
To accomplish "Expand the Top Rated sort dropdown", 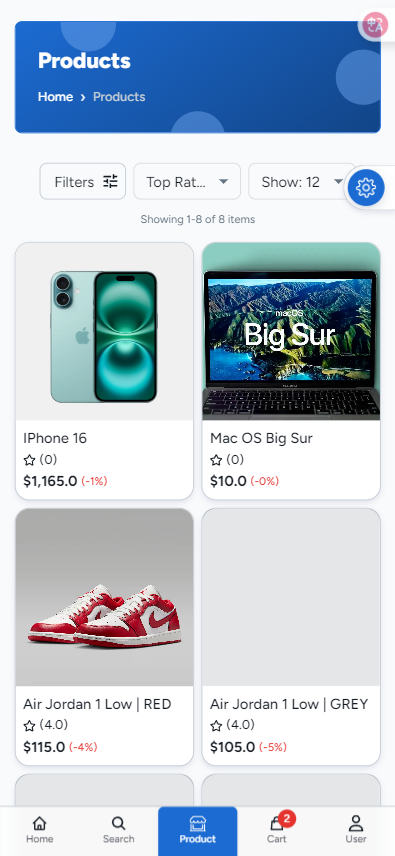I will point(187,182).
